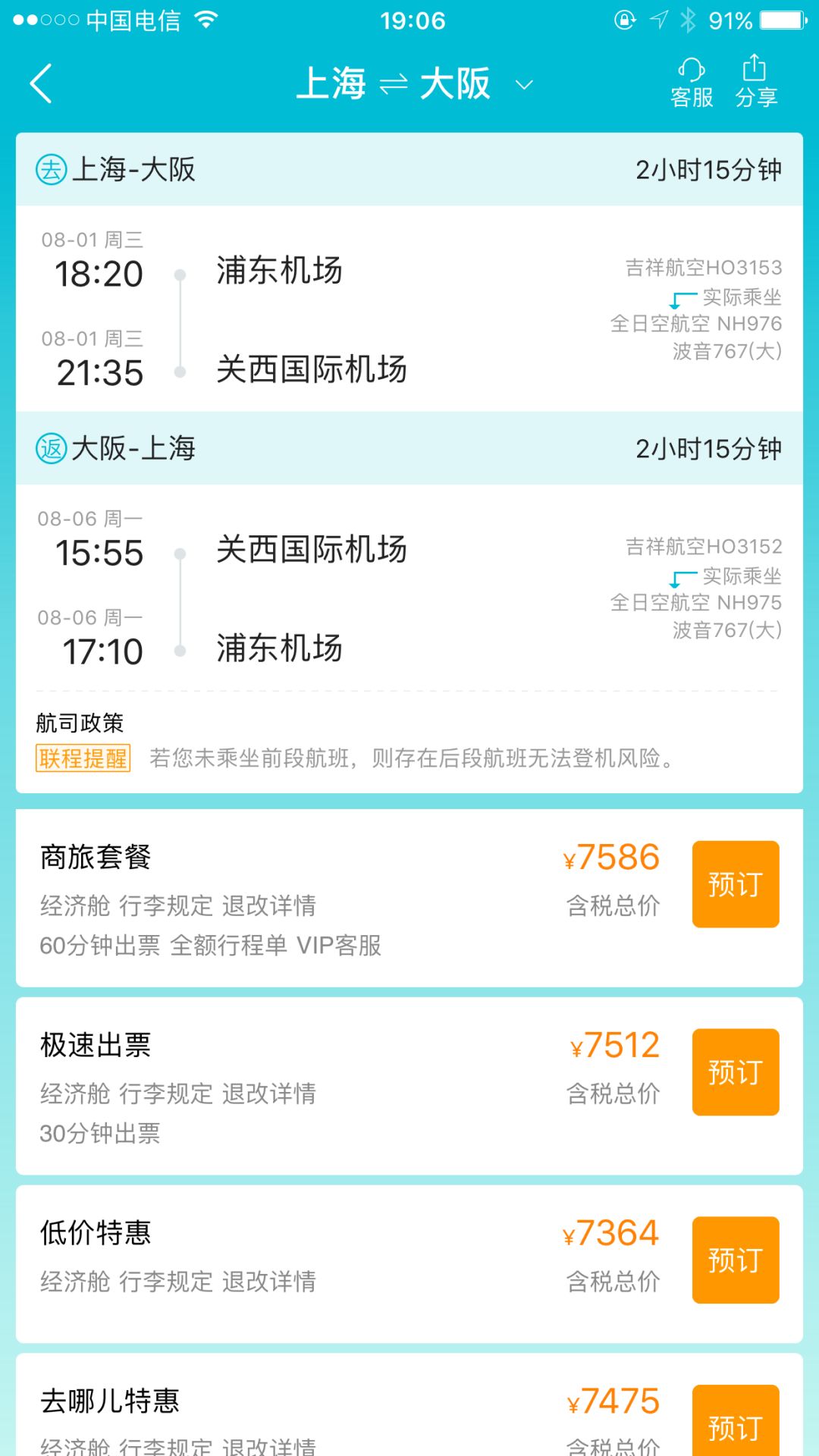This screenshot has width=819, height=1456.
Task: Go back using the top-left arrow
Action: tap(42, 83)
